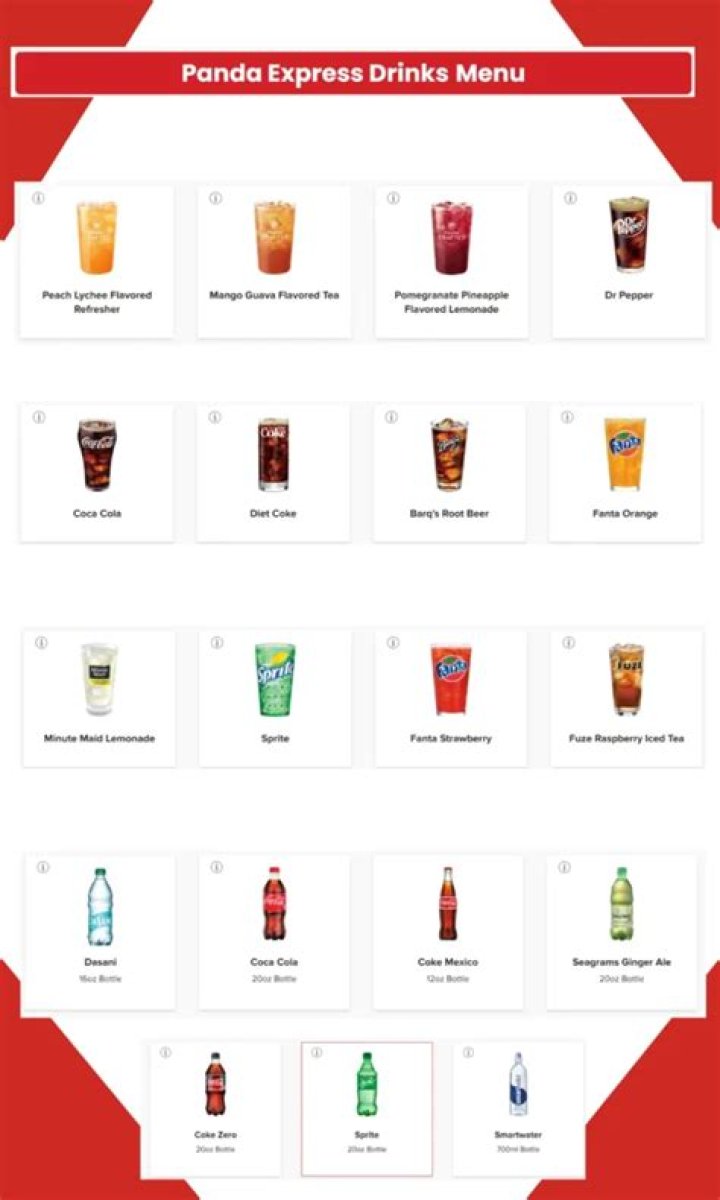Viewport: 720px width, 1200px height.
Task: Select the Mango Guava Flavored Tea card
Action: coord(273,260)
